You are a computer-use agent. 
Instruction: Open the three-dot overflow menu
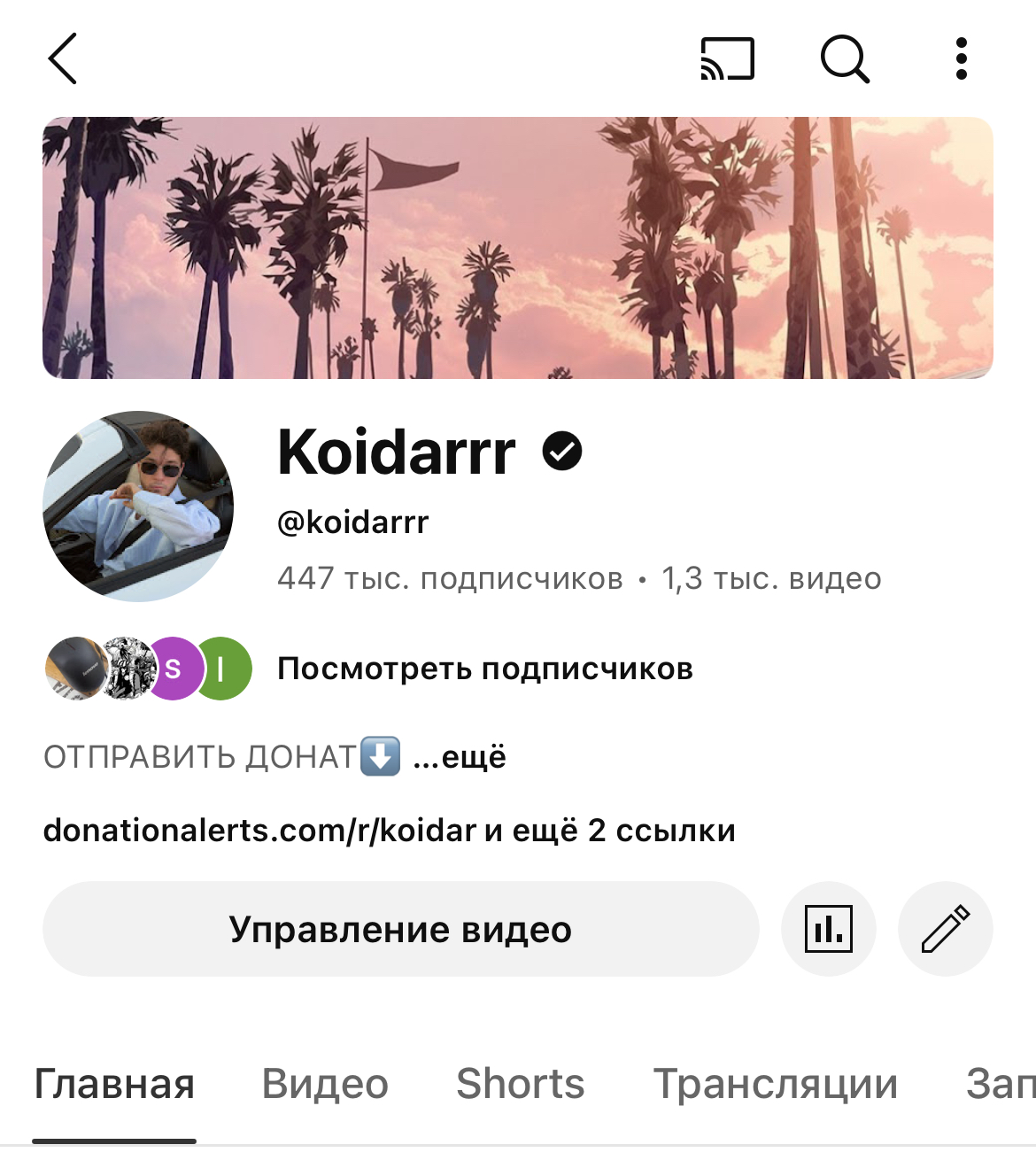[962, 59]
